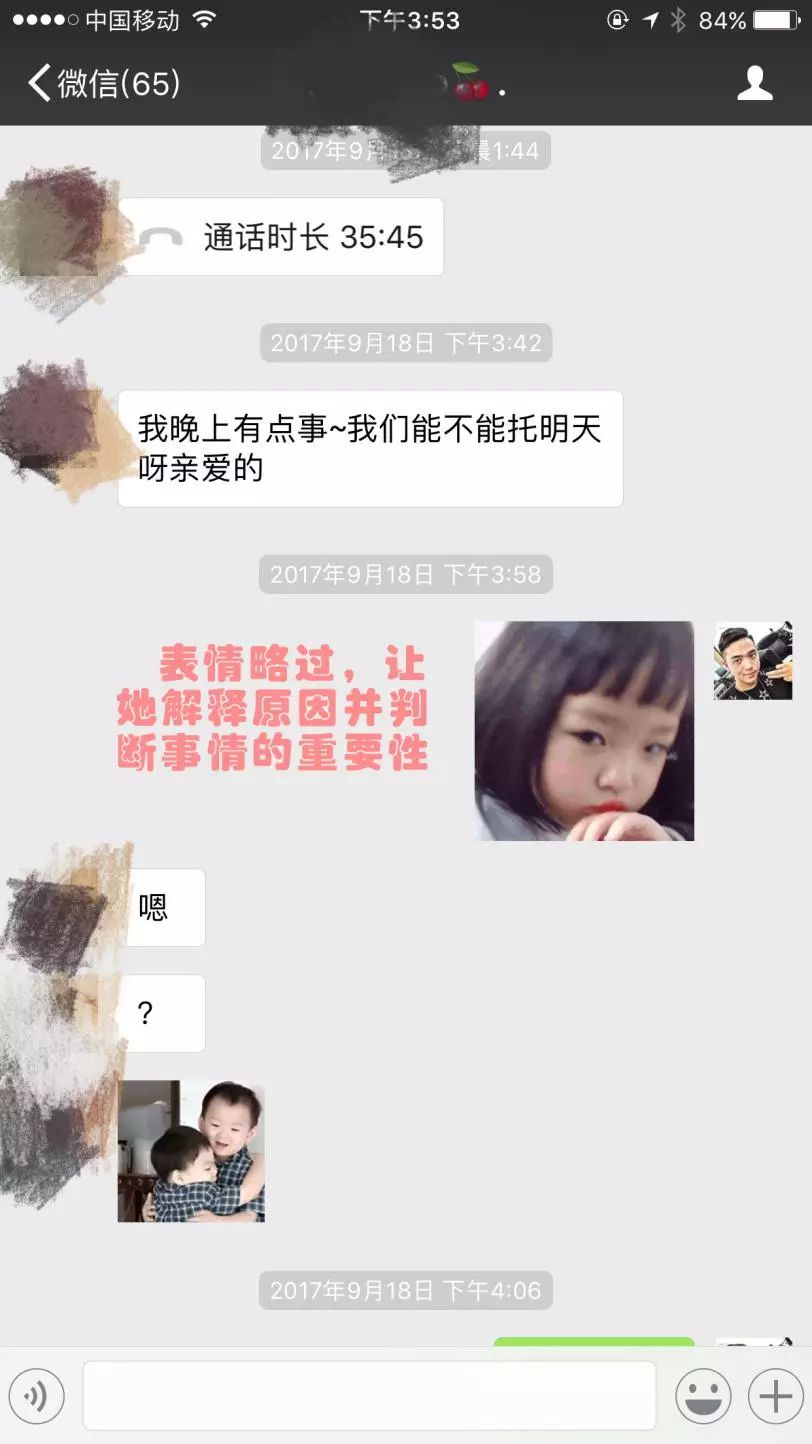The height and width of the screenshot is (1444, 812).
Task: Open the emoji sticker panel
Action: [x=703, y=1396]
